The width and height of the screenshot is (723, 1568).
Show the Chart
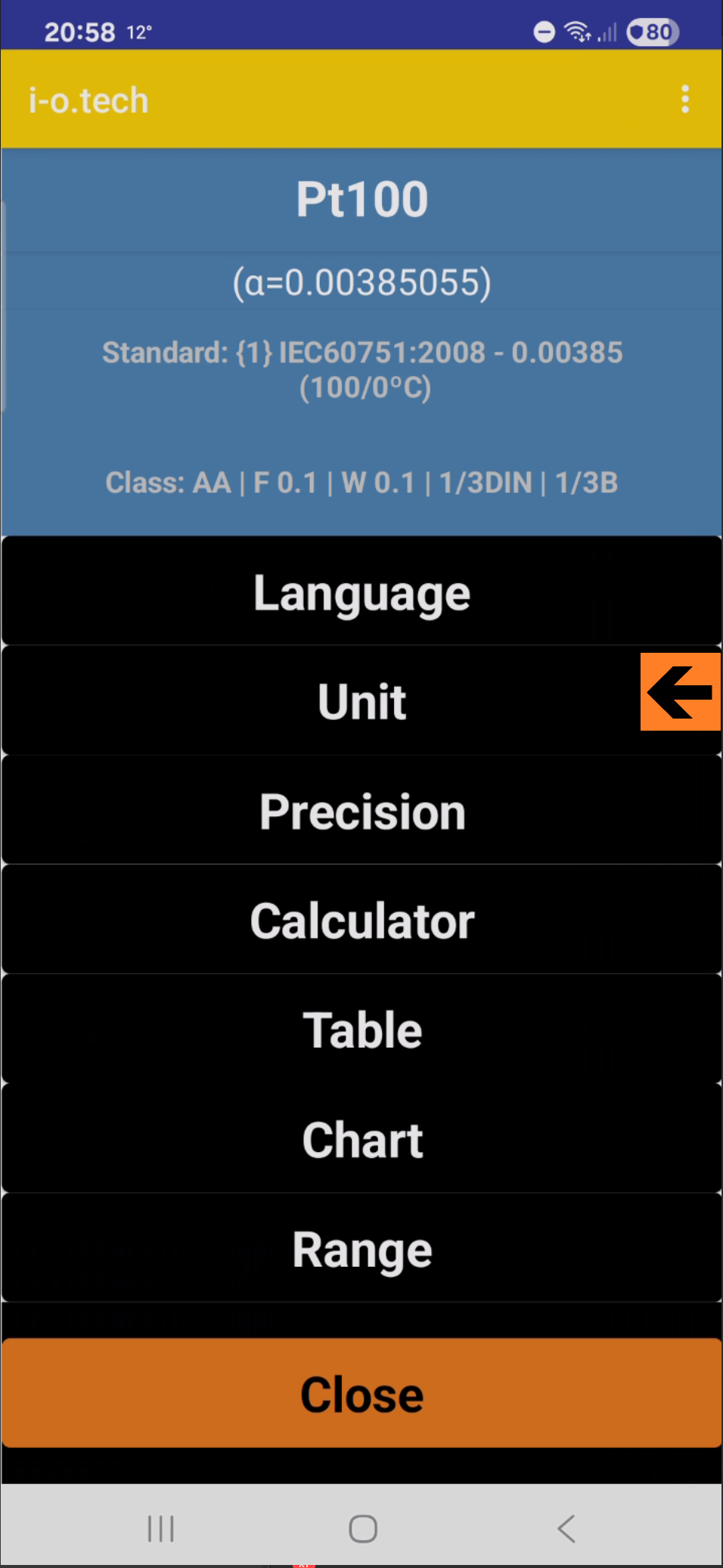point(361,1139)
